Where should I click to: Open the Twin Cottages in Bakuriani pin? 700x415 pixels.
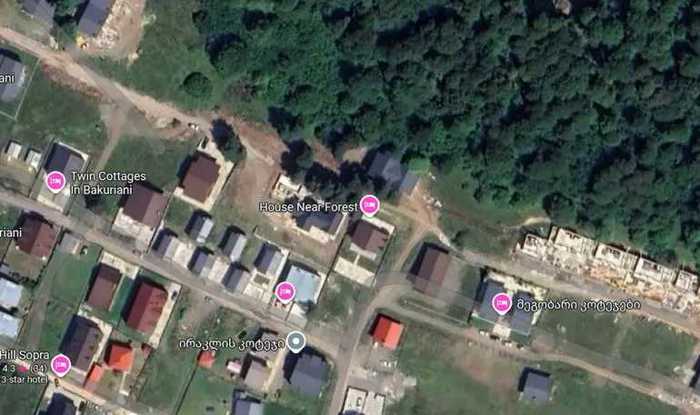coord(56,181)
